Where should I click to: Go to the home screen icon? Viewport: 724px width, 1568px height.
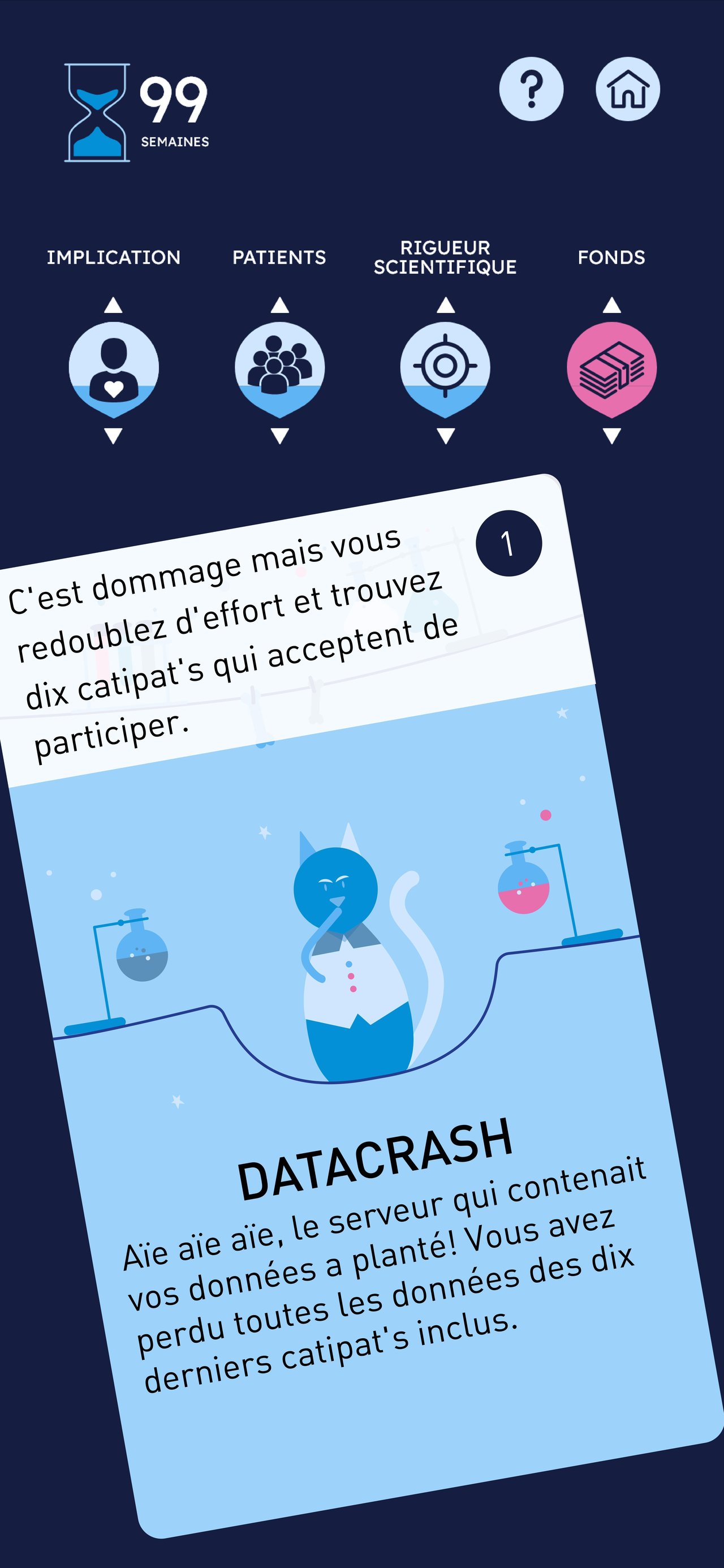(627, 89)
